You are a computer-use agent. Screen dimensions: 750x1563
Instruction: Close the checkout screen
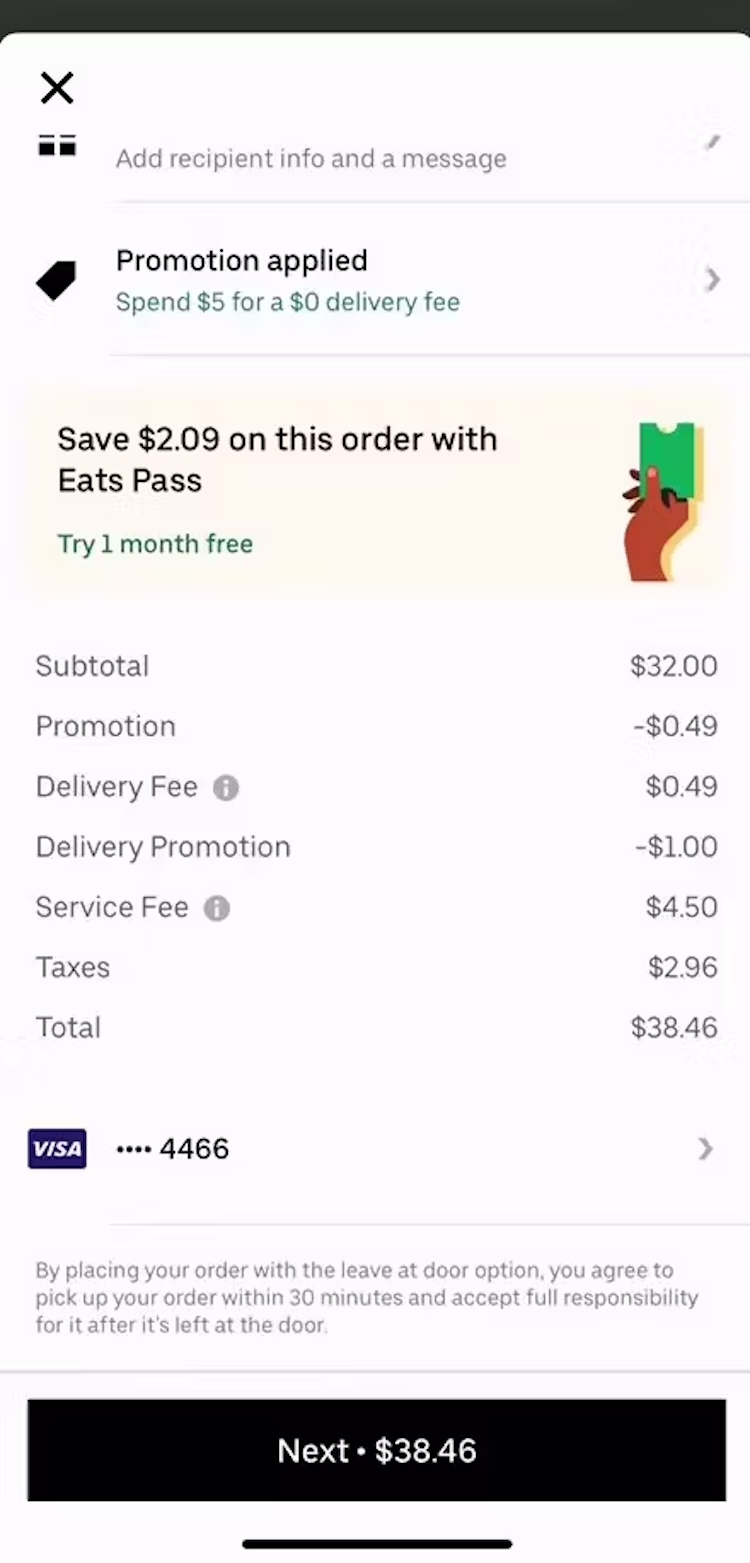57,88
